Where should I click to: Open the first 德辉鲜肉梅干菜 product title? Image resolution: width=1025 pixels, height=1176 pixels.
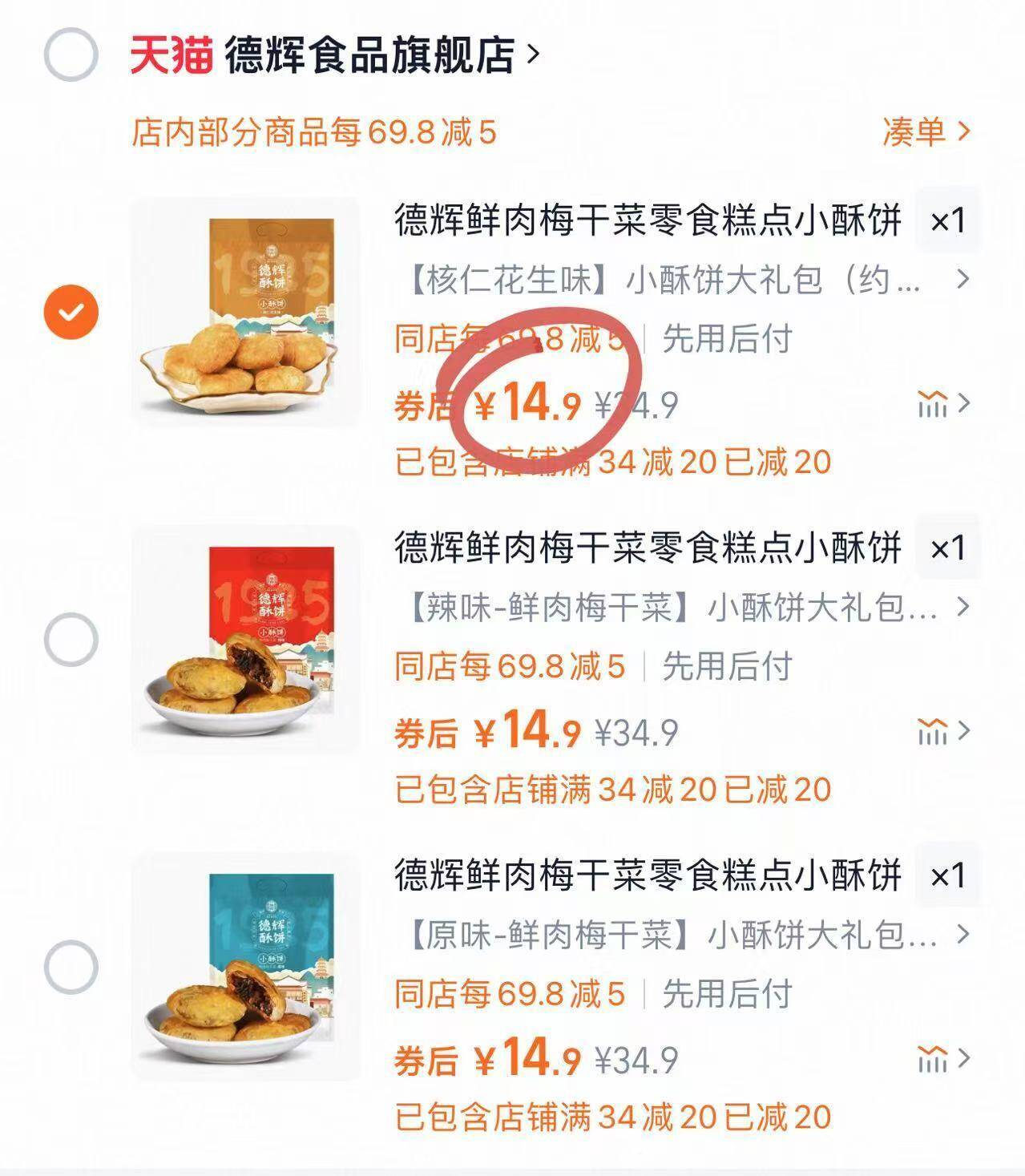(x=648, y=221)
